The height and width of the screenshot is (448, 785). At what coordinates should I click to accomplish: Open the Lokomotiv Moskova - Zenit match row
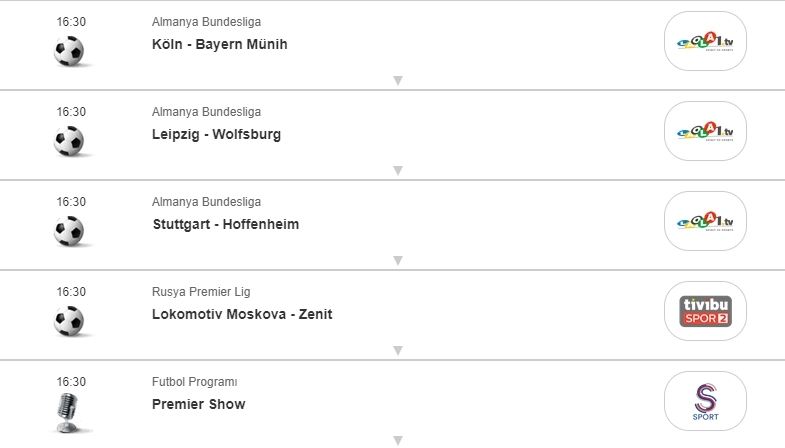tap(242, 314)
